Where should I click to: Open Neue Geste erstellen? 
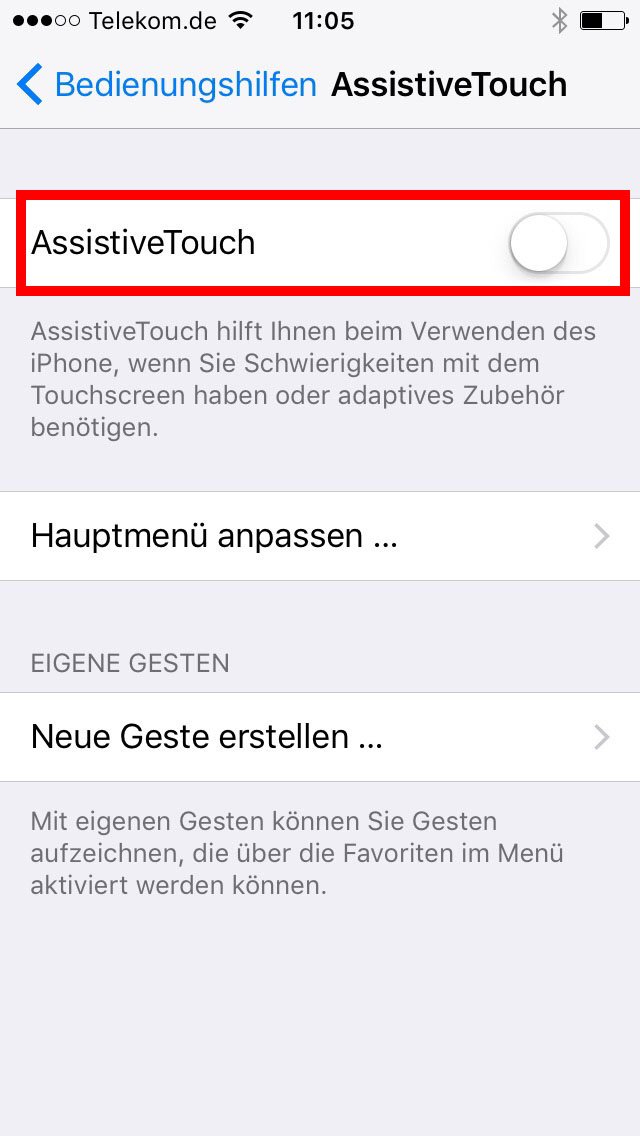320,737
